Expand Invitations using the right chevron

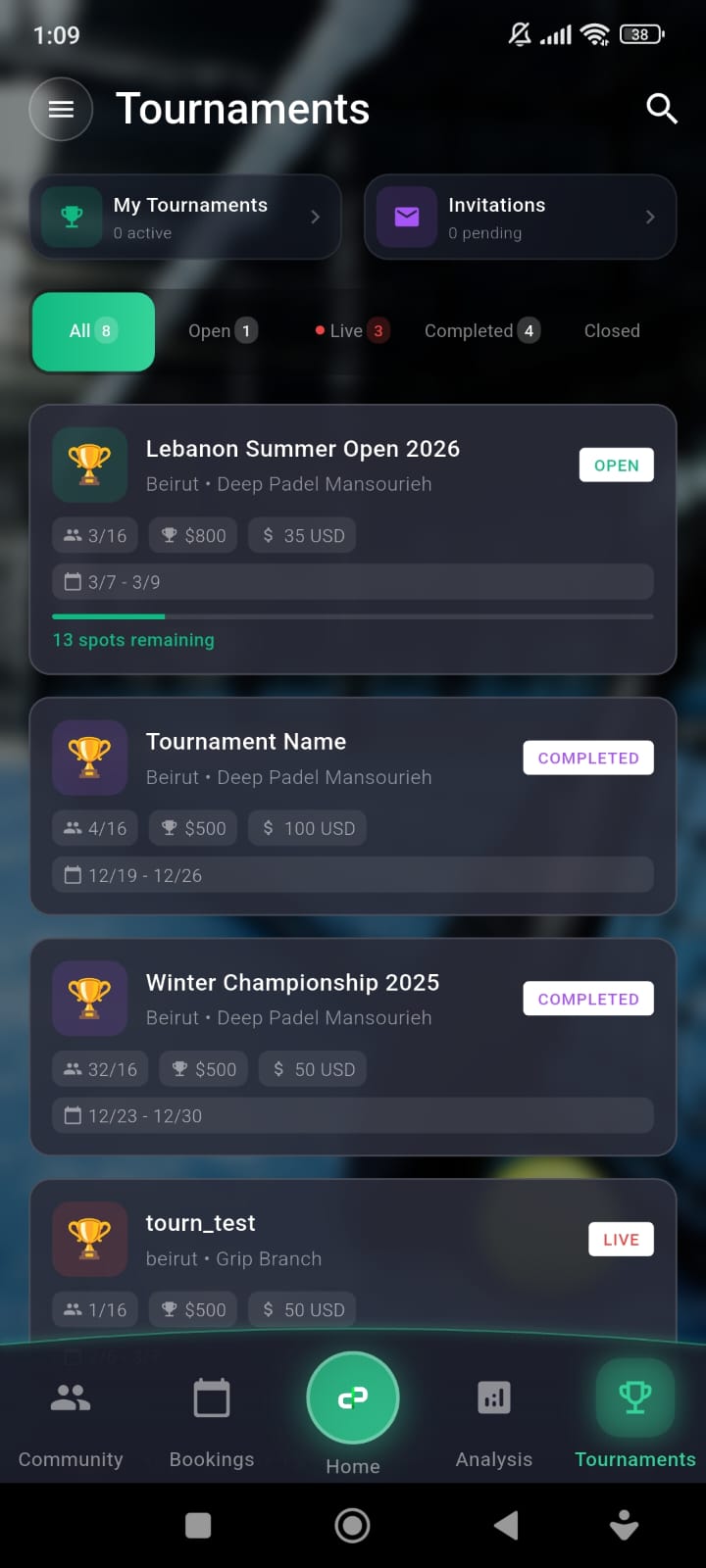(x=651, y=217)
